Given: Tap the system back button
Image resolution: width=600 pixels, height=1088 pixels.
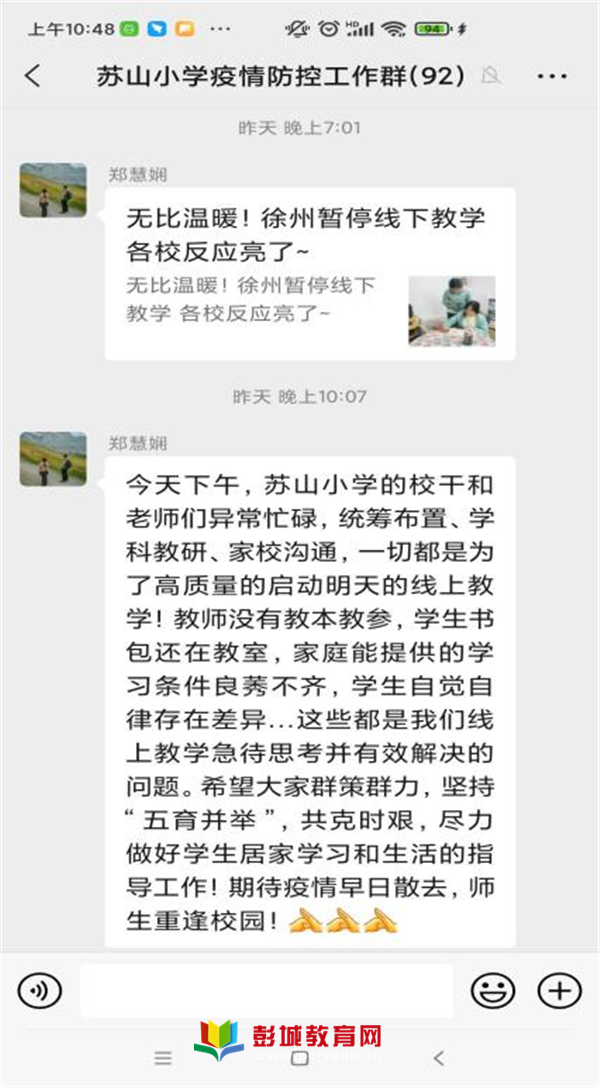Looking at the screenshot, I should pyautogui.click(x=438, y=1058).
